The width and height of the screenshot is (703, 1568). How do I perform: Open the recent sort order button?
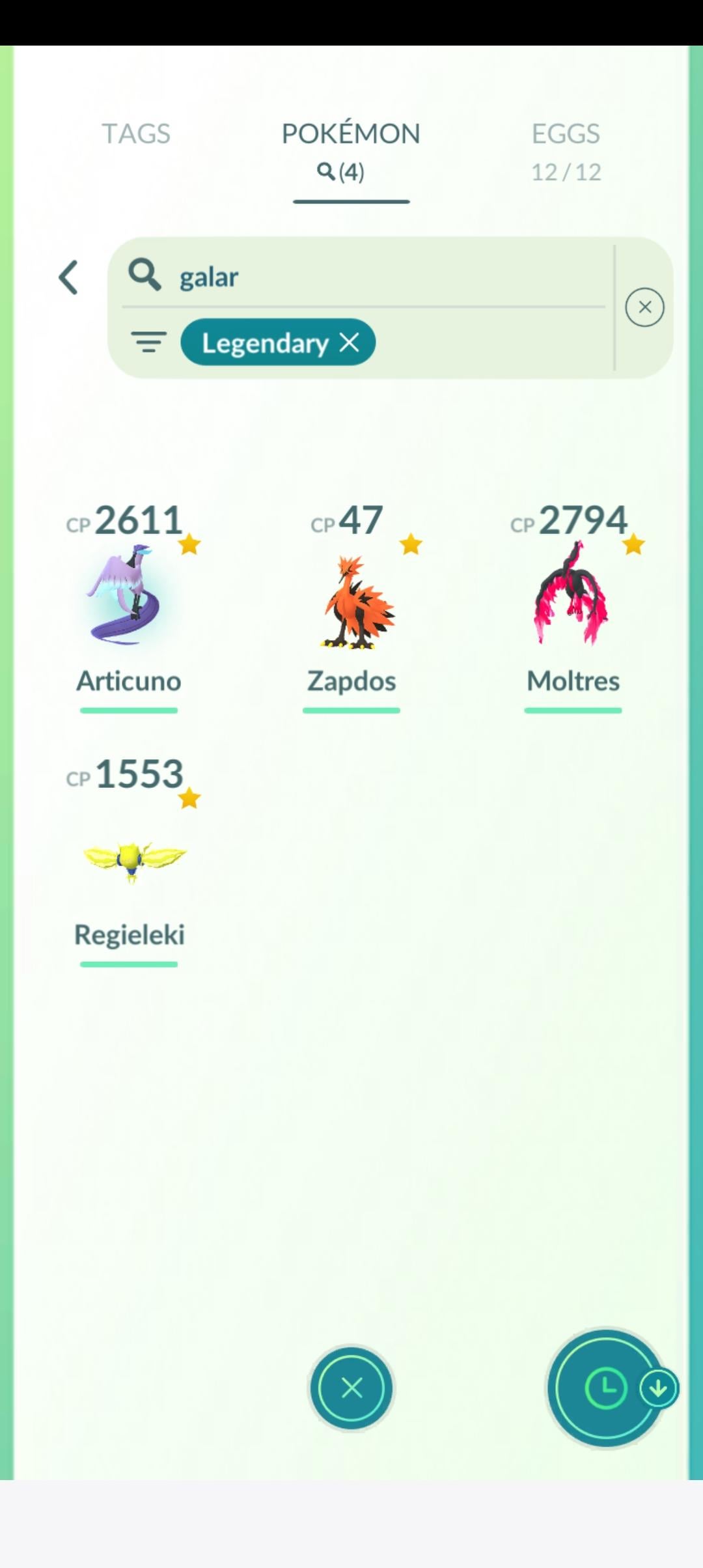(605, 1388)
